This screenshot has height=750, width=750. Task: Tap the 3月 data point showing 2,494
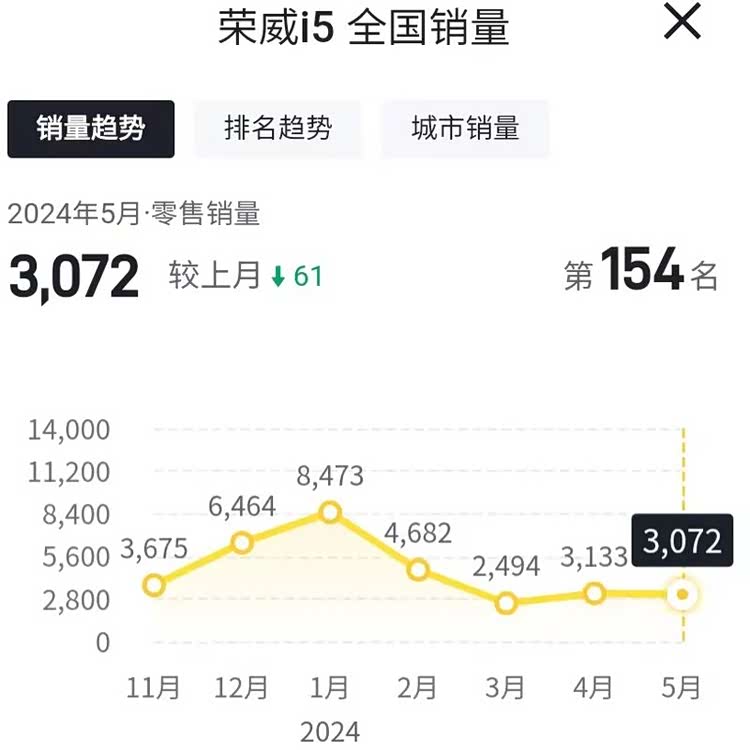point(506,603)
